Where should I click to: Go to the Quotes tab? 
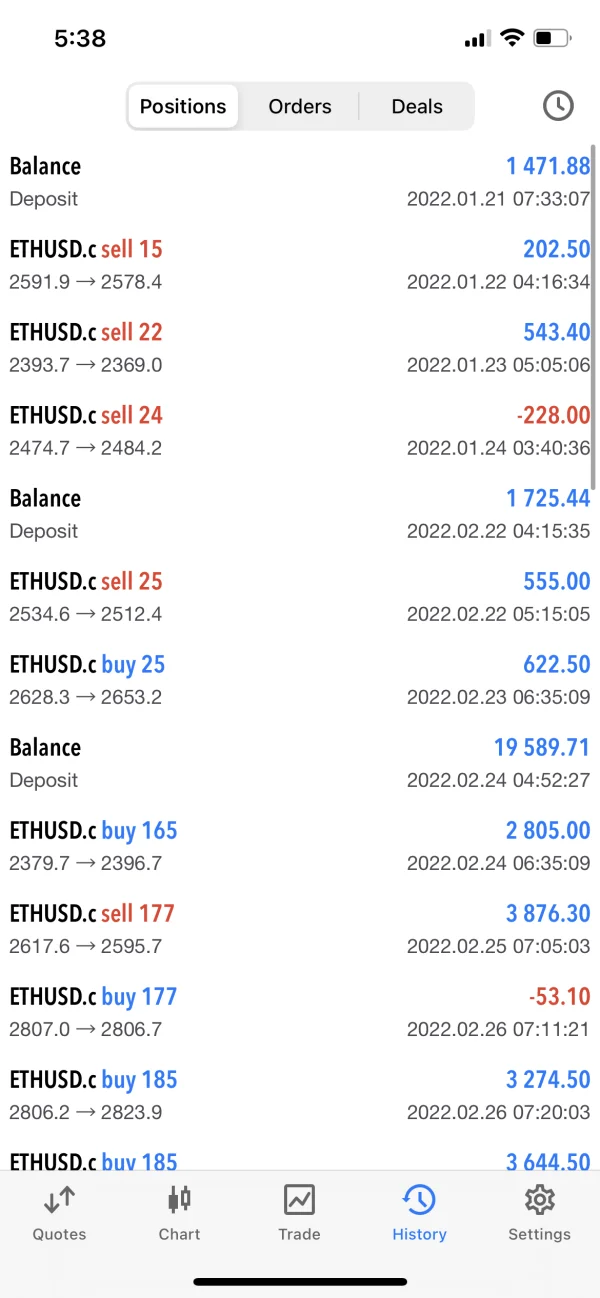point(59,1212)
